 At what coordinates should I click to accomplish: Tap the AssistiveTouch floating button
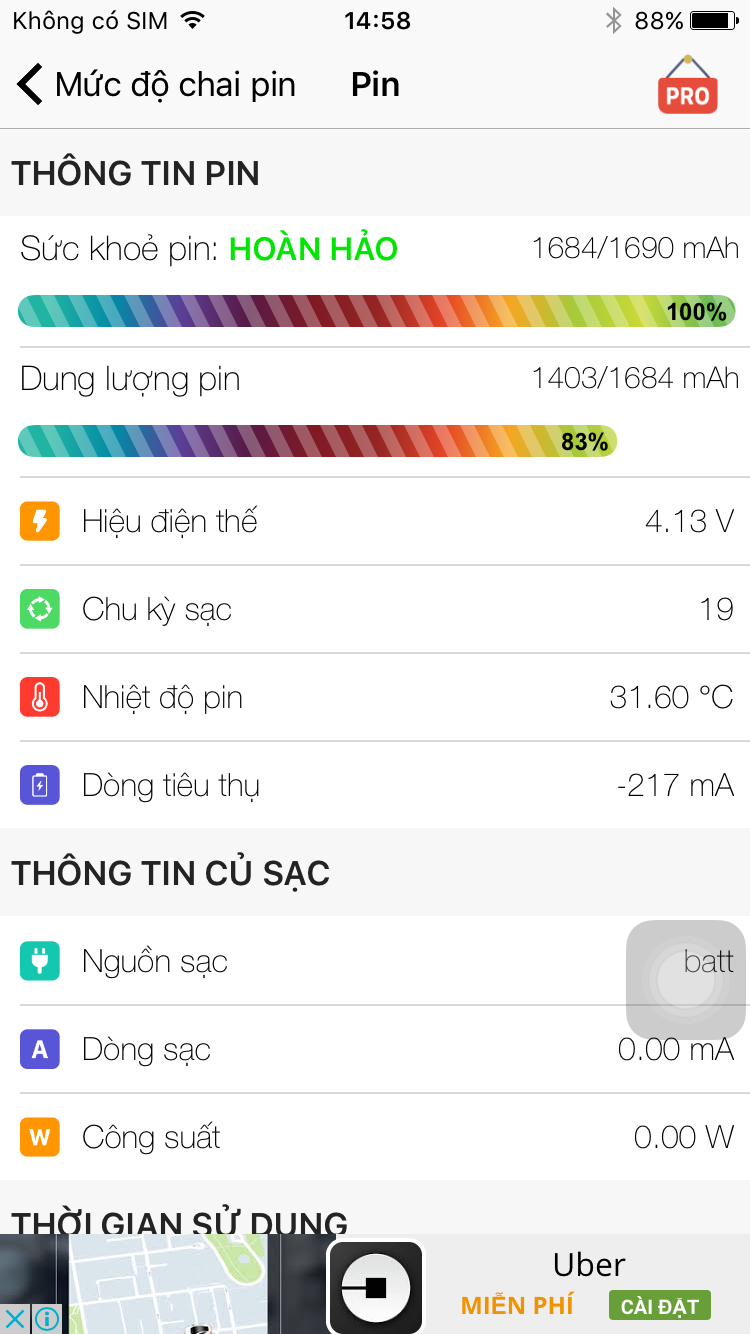pyautogui.click(x=686, y=979)
